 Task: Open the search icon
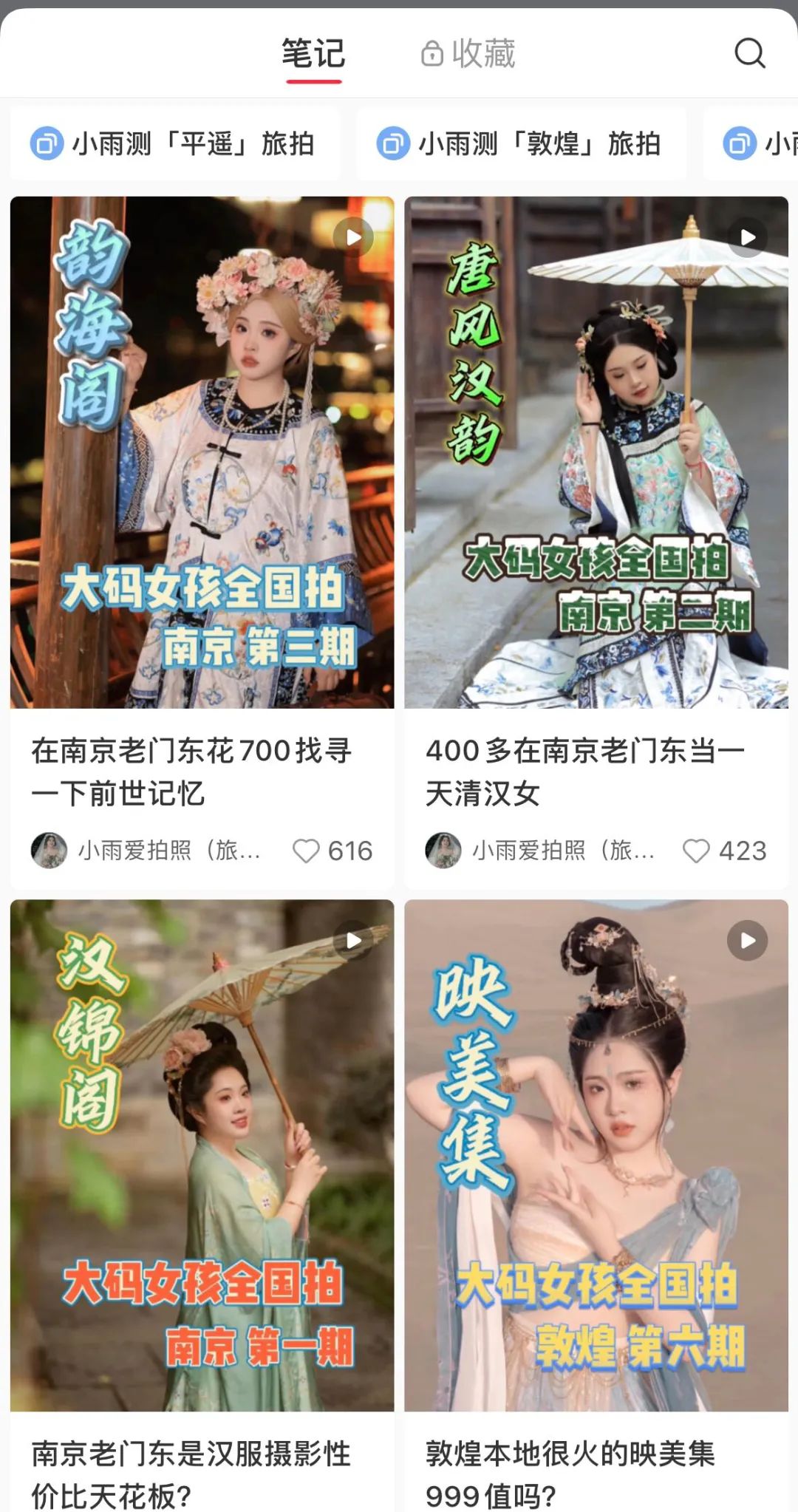pos(749,53)
